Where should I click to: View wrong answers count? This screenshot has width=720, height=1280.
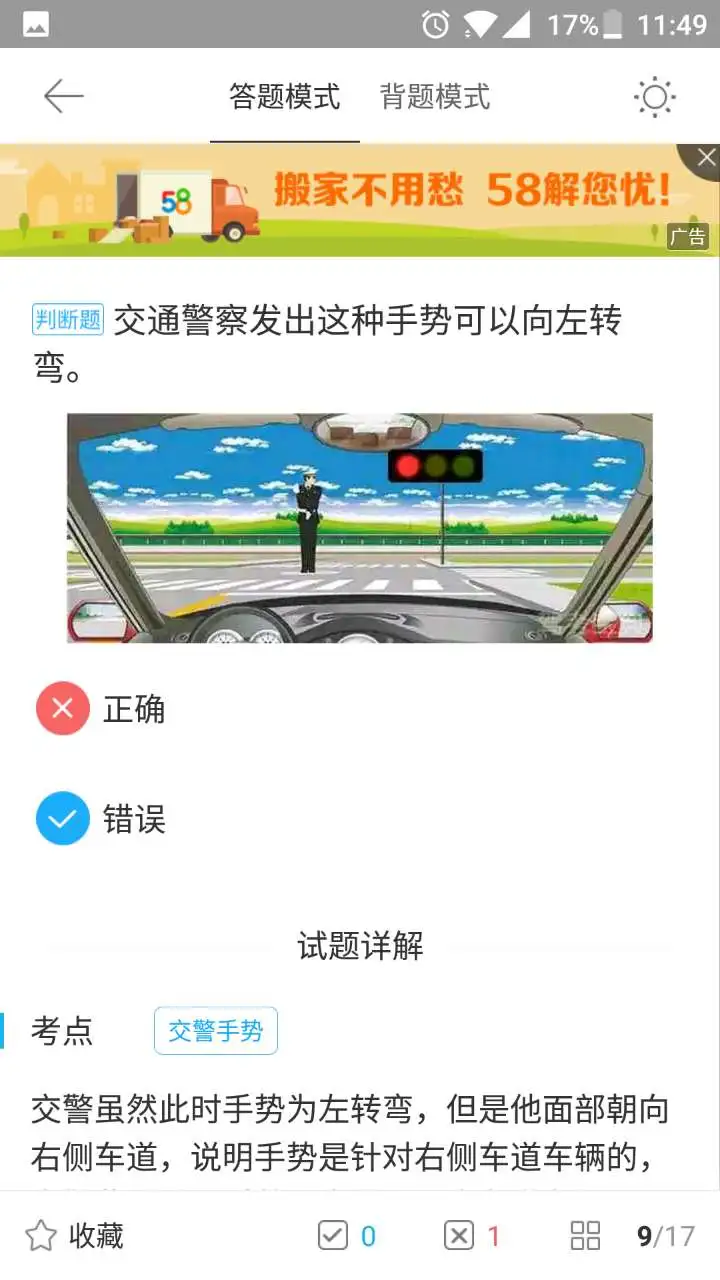tap(472, 1236)
